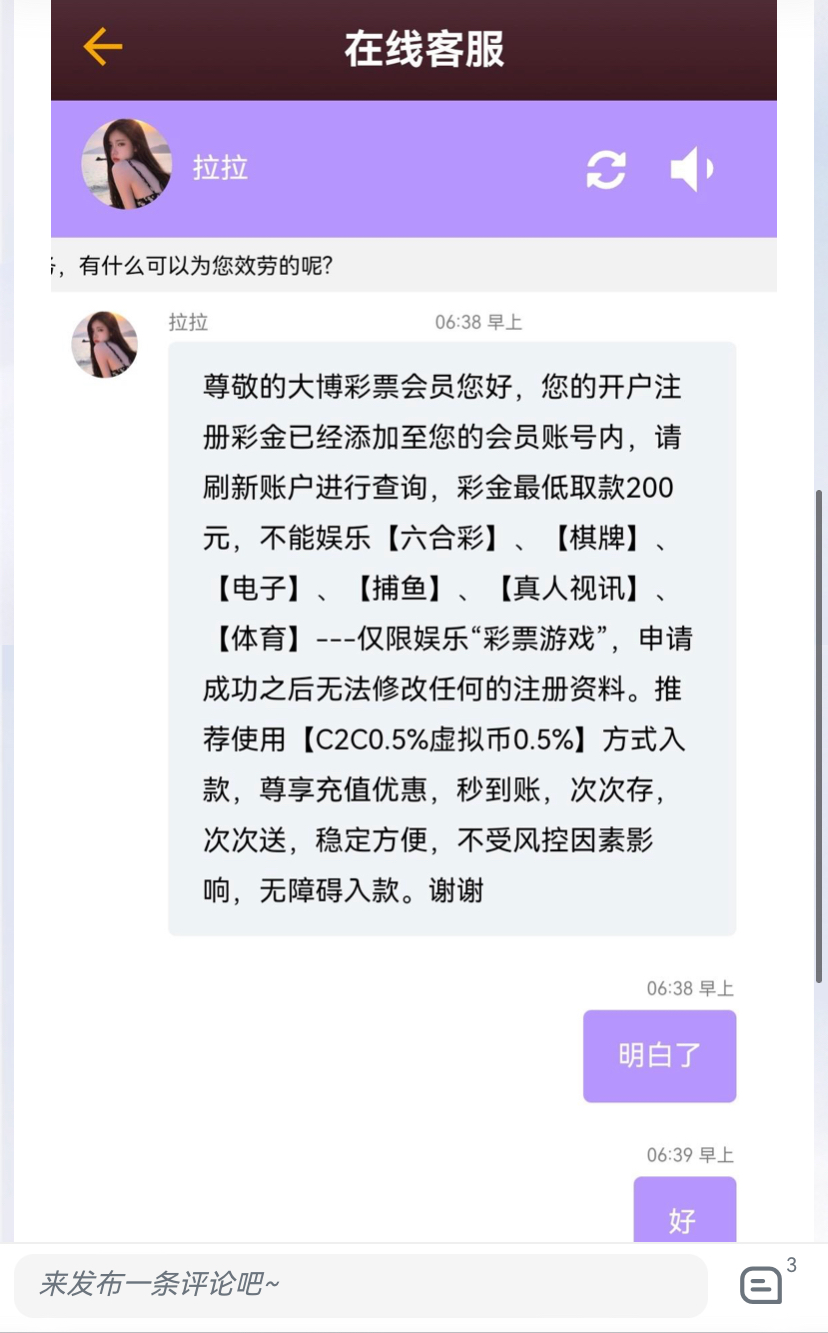Open the comments list icon
This screenshot has width=828, height=1333.
(x=762, y=1285)
